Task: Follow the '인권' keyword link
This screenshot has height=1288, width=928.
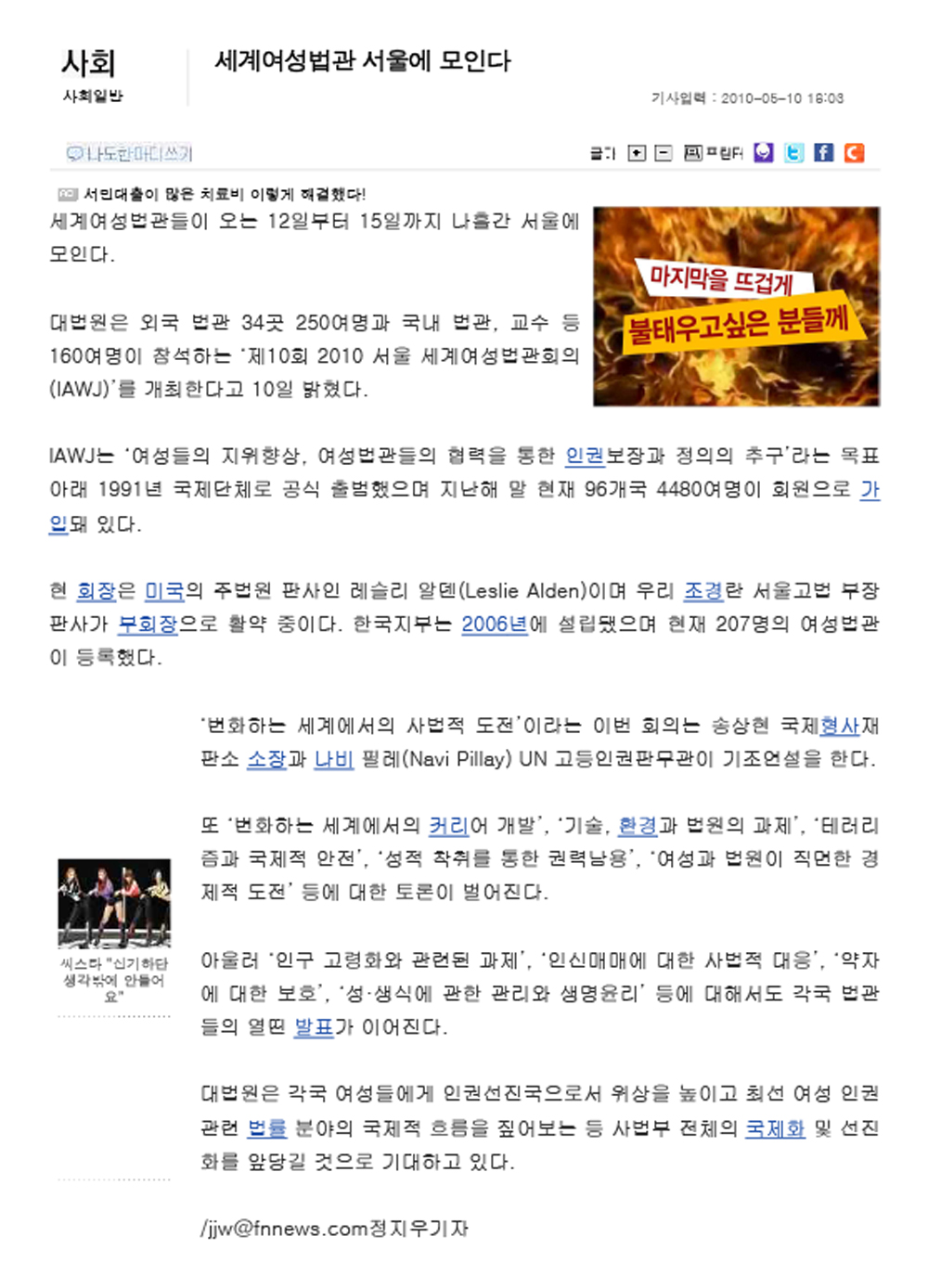Action: coord(585,456)
